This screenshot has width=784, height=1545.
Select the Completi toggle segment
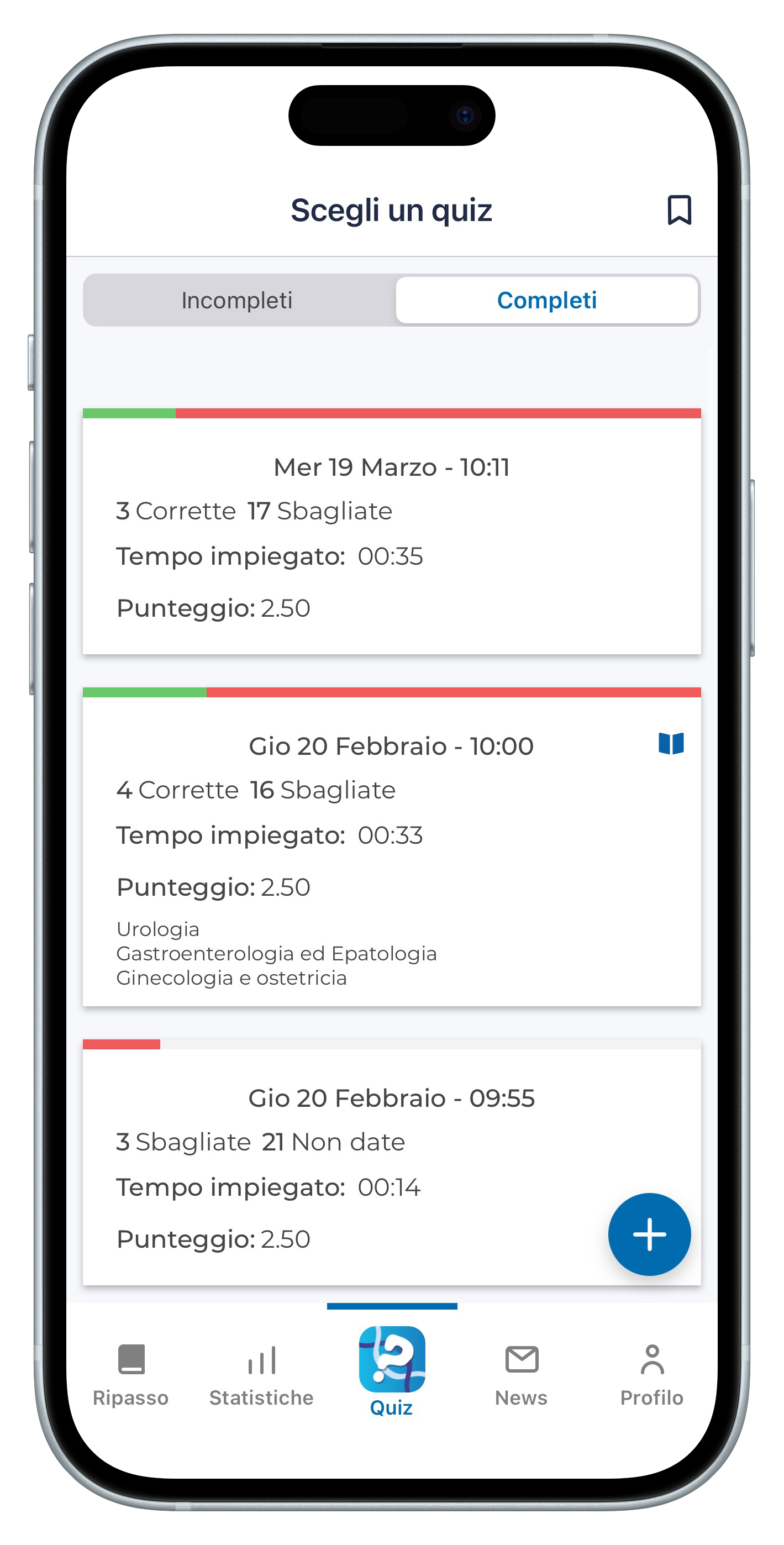[x=546, y=300]
